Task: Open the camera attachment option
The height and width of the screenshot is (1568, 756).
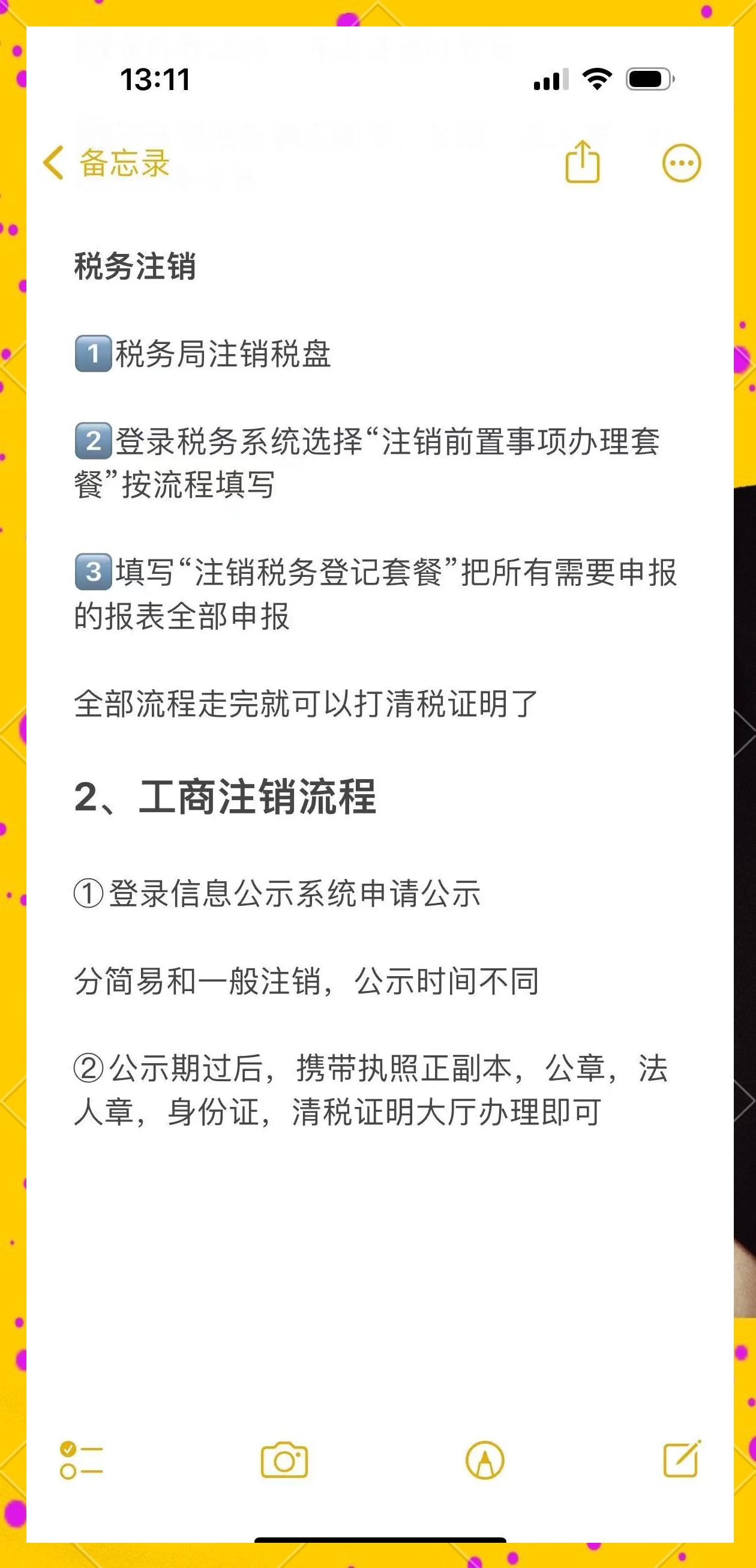Action: tap(284, 1460)
